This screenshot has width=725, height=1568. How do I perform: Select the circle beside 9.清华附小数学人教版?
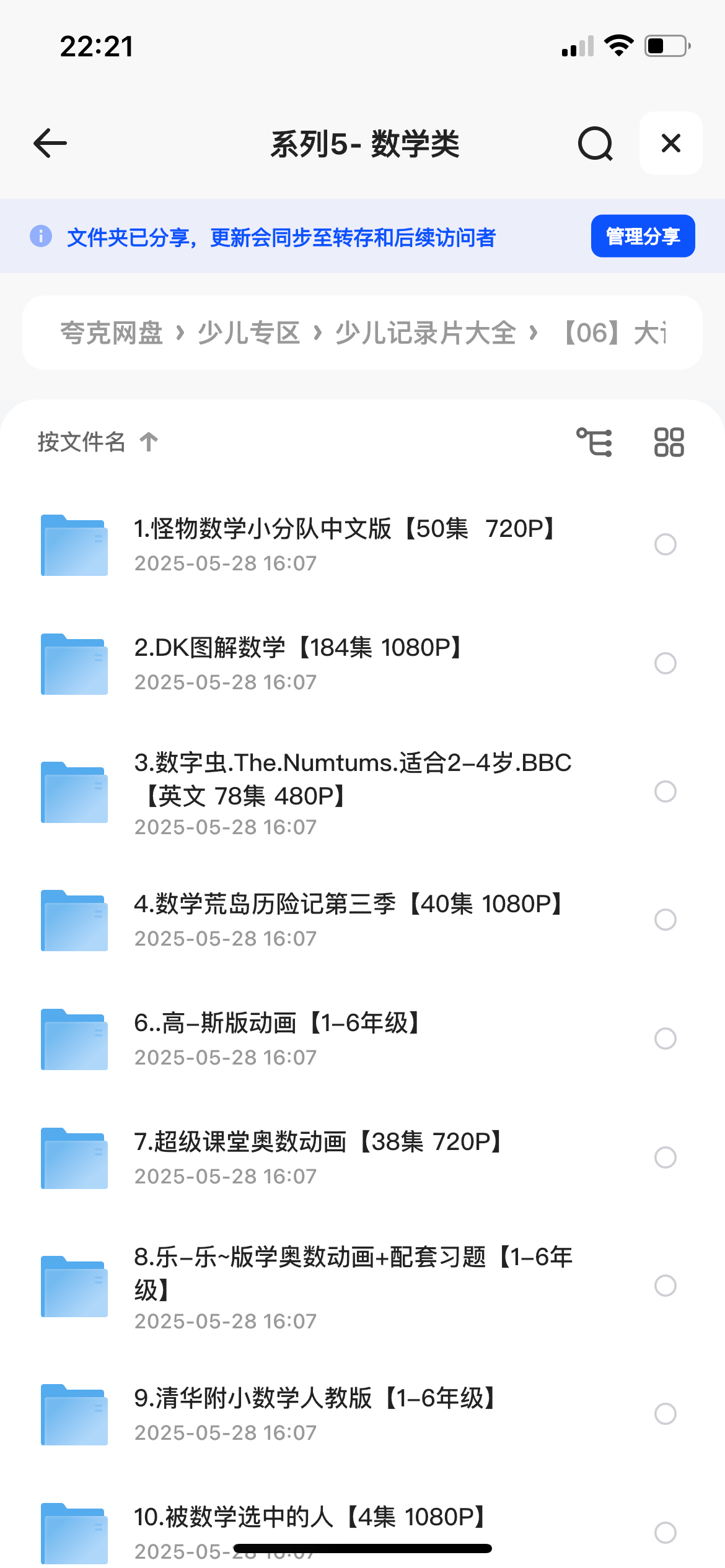pos(666,1414)
